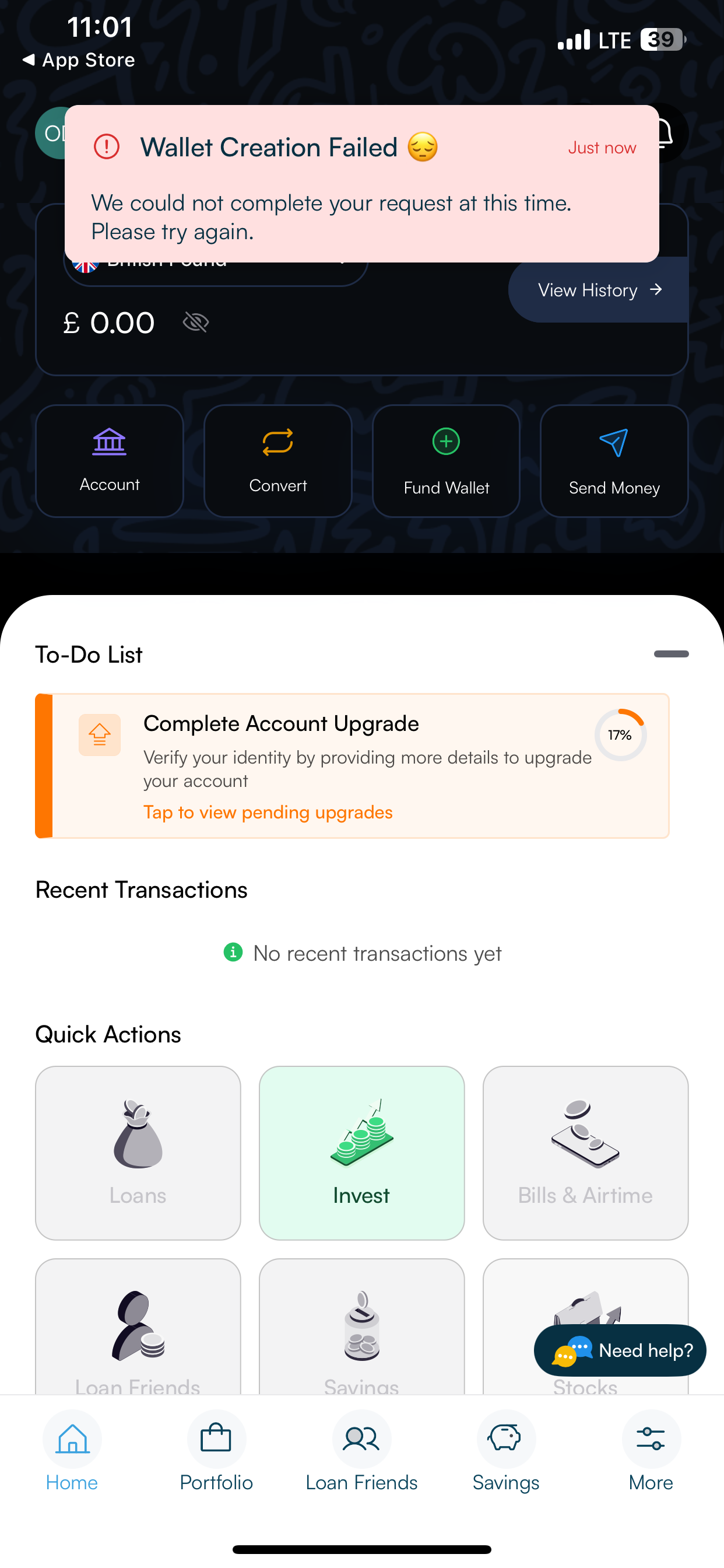This screenshot has width=724, height=1568.
Task: Collapse the To-Do List section
Action: coord(670,654)
